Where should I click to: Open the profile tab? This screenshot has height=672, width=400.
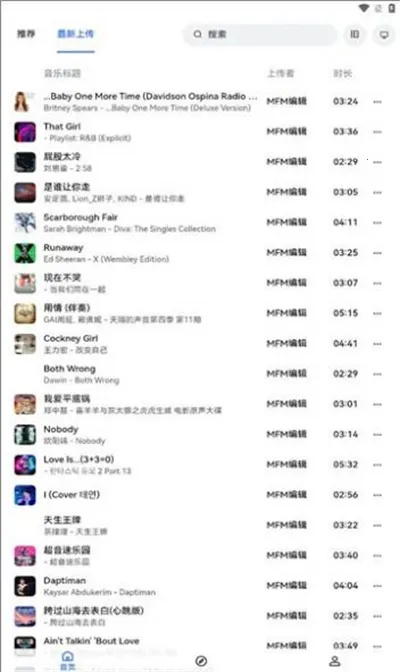[335, 661]
